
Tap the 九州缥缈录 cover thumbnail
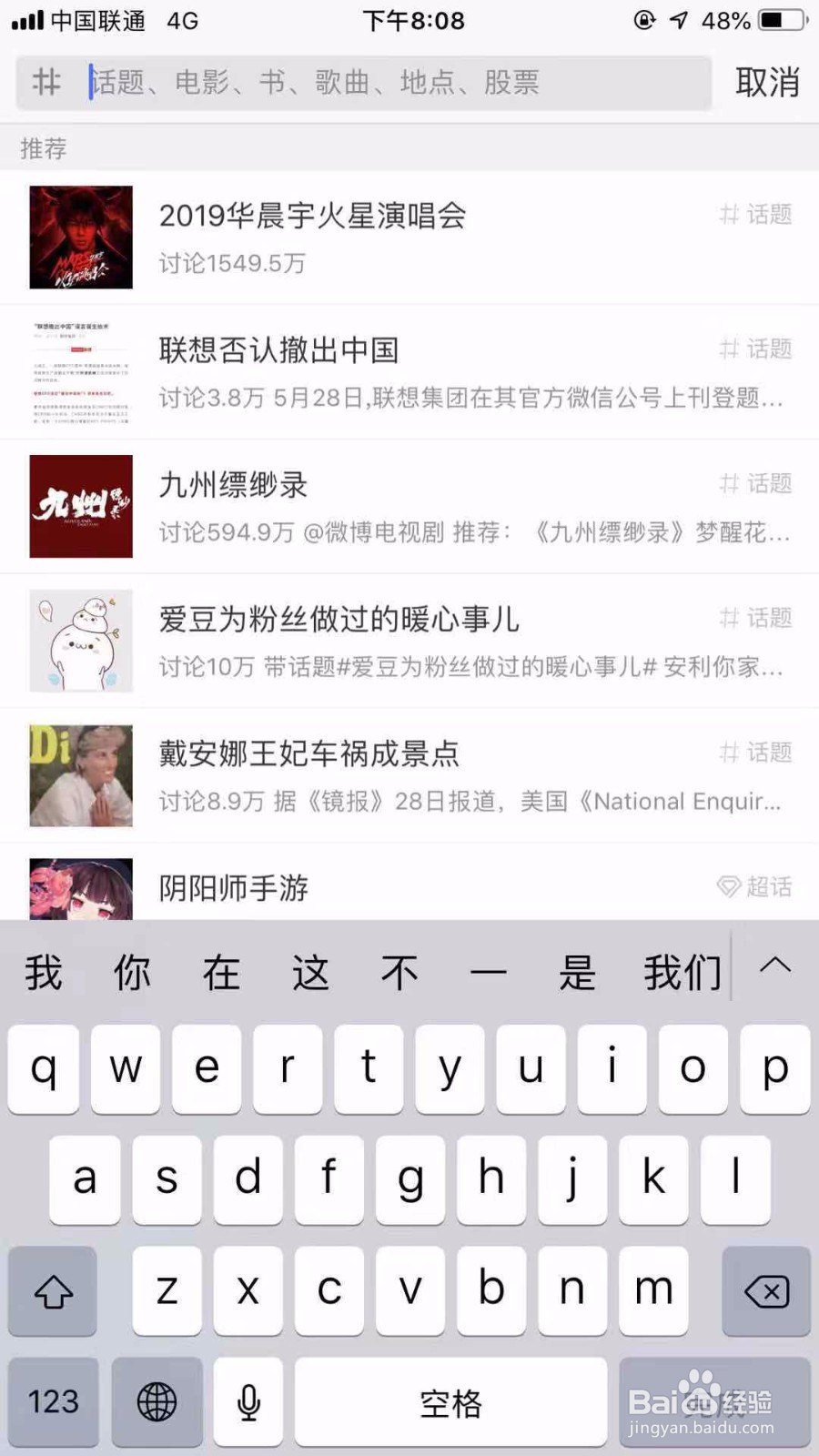(80, 507)
